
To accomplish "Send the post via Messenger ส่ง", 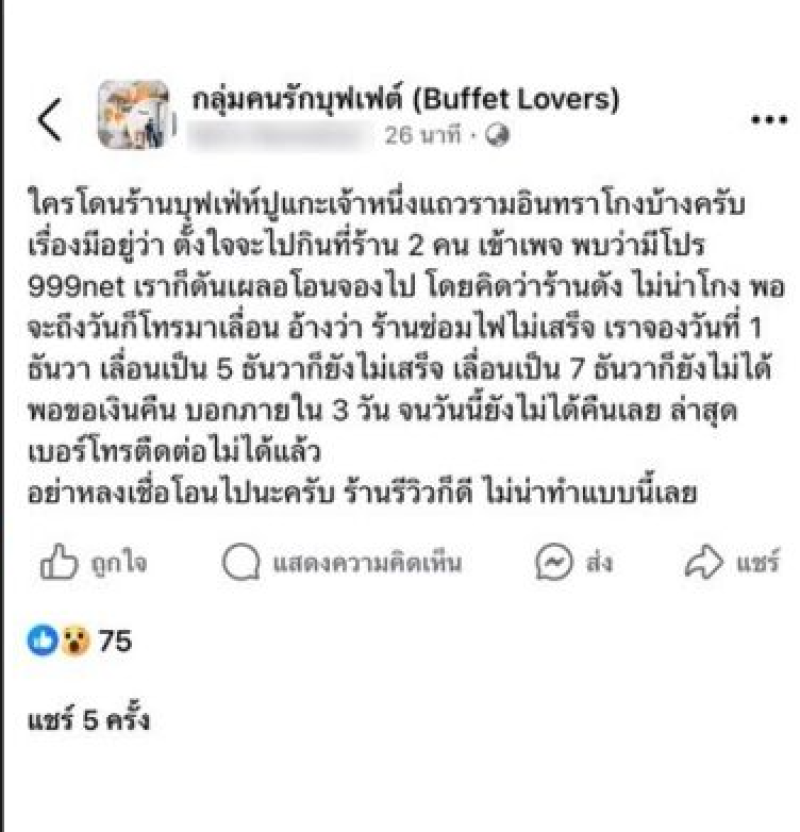I will click(574, 564).
